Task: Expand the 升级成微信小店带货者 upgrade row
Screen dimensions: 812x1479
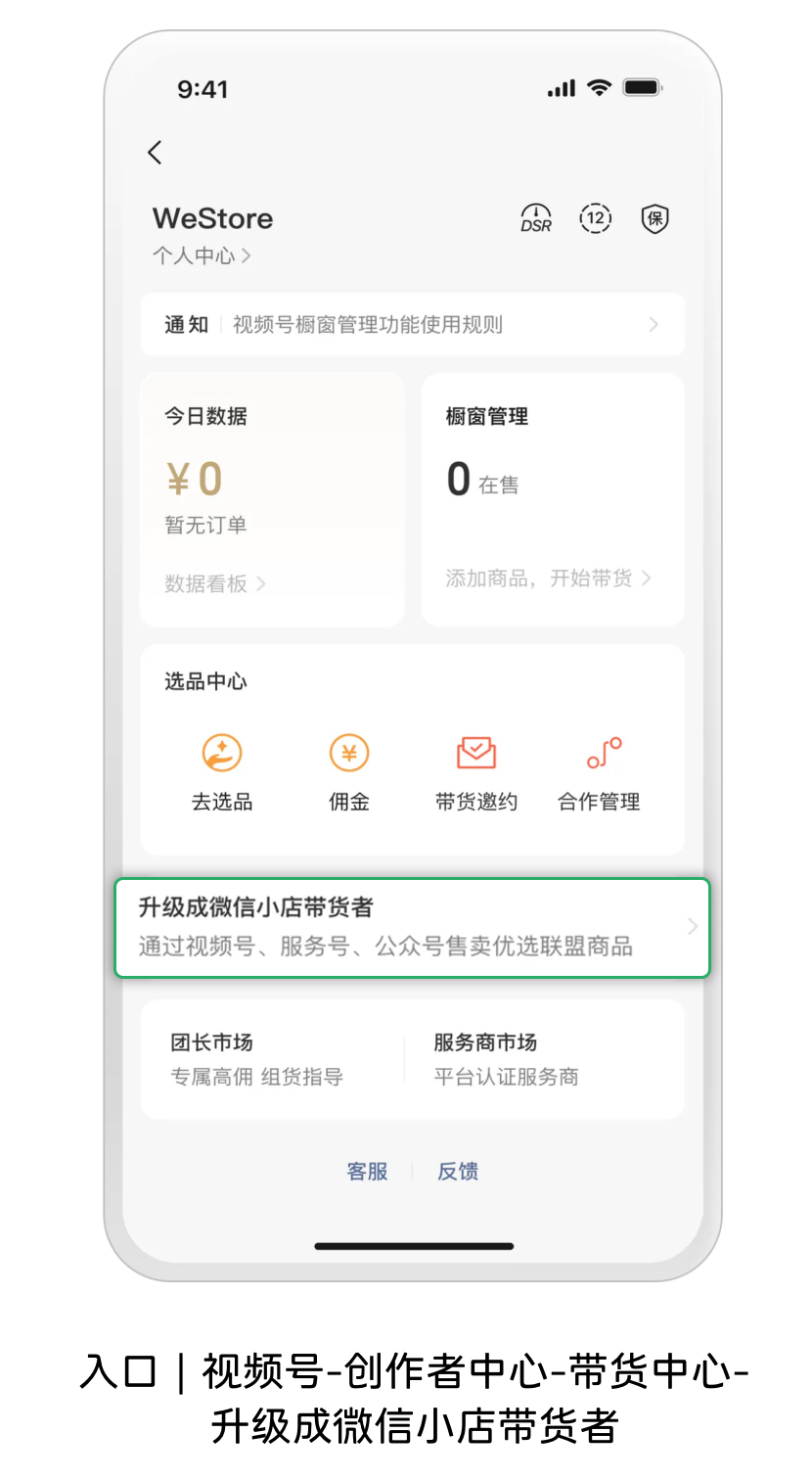Action: (x=412, y=928)
